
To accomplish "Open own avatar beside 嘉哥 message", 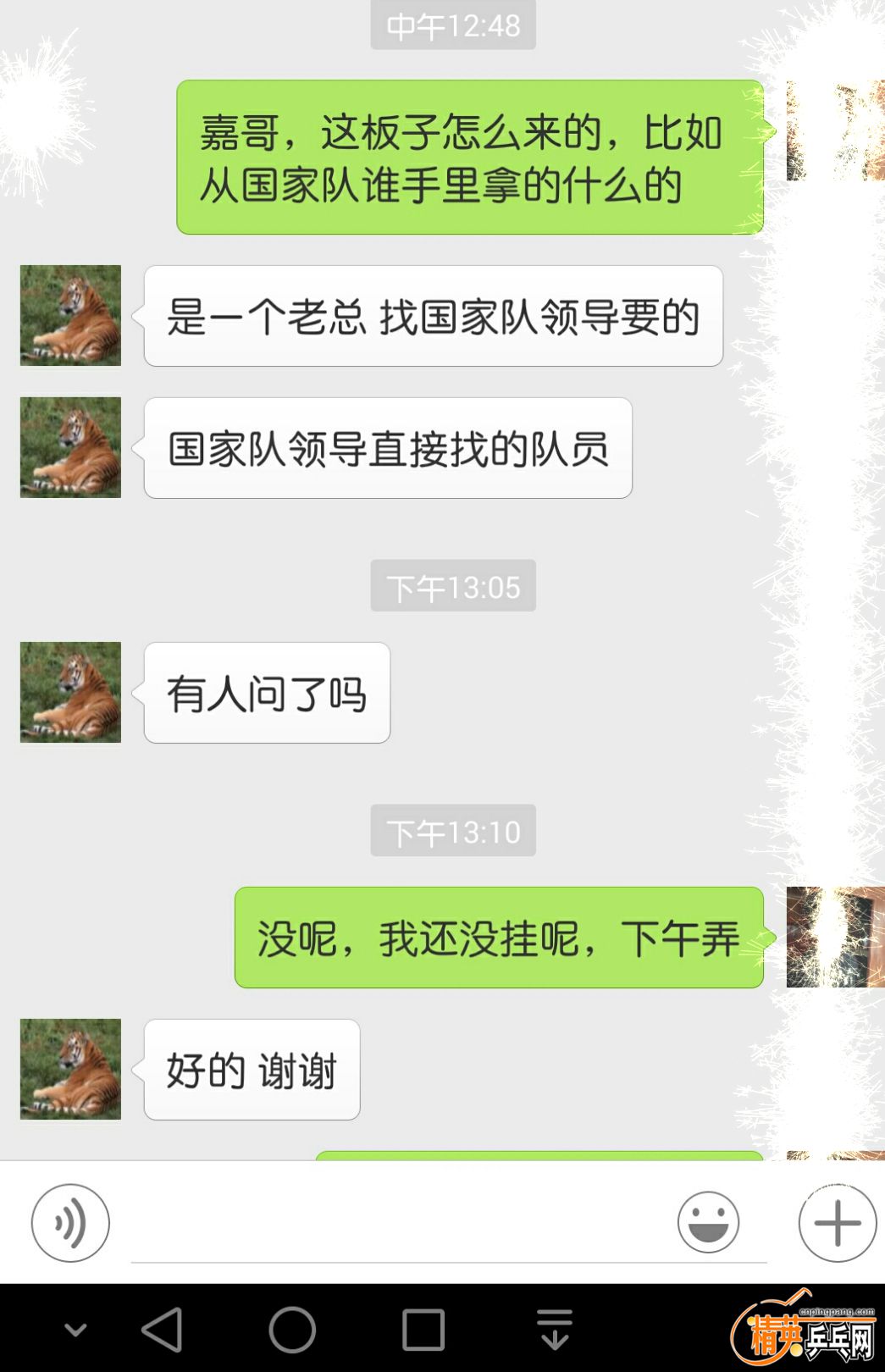I will pyautogui.click(x=834, y=130).
